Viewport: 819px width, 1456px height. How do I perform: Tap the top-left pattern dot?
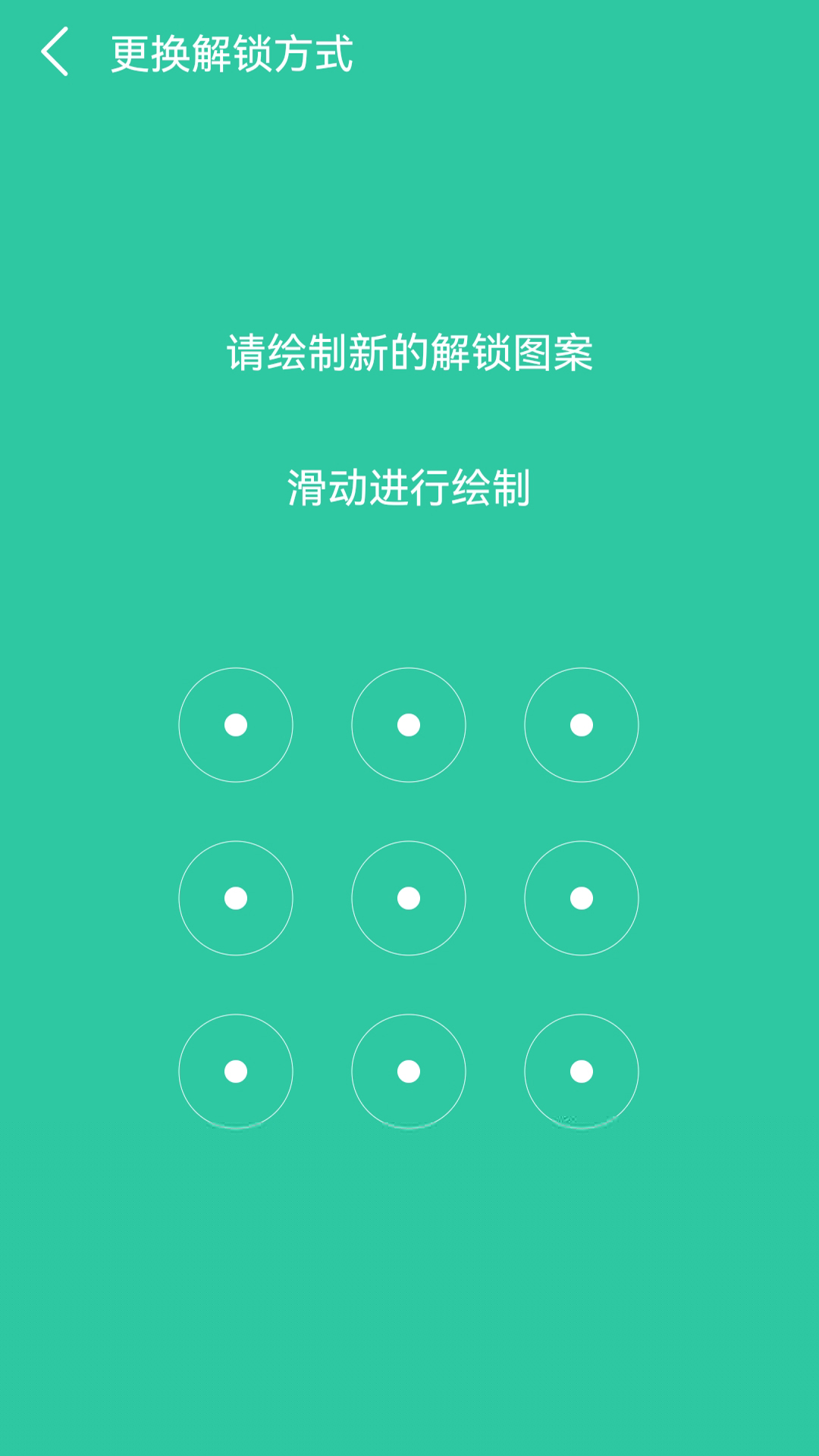(x=236, y=725)
